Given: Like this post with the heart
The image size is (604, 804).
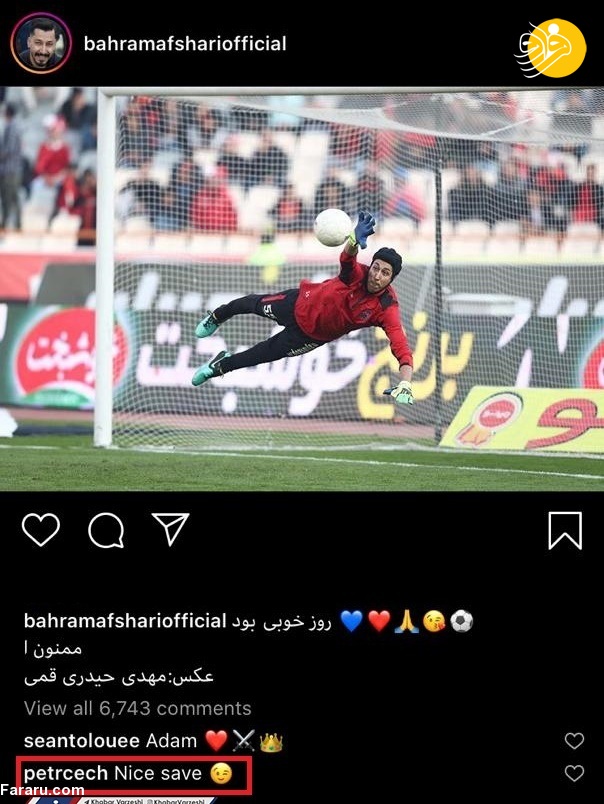Looking at the screenshot, I should tap(41, 529).
